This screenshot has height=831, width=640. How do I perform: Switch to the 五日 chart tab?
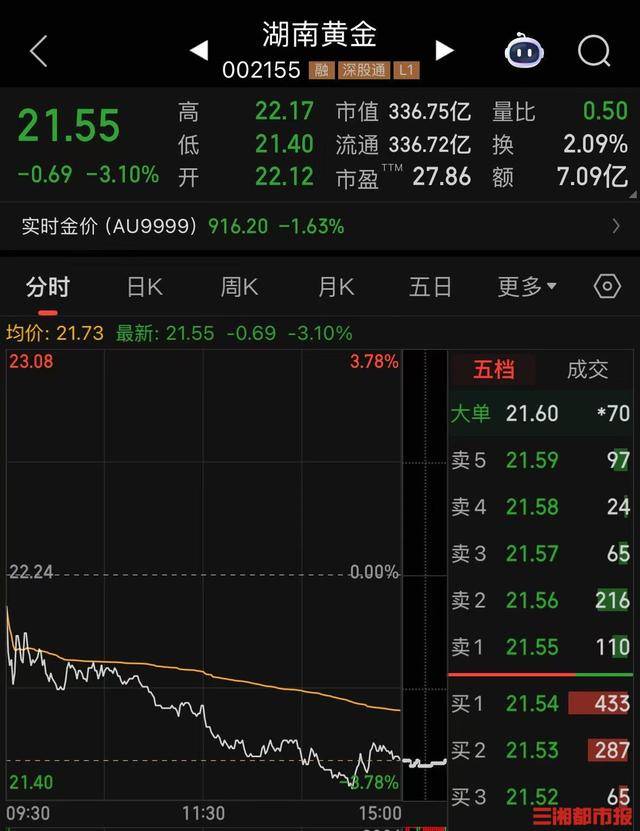click(x=430, y=288)
